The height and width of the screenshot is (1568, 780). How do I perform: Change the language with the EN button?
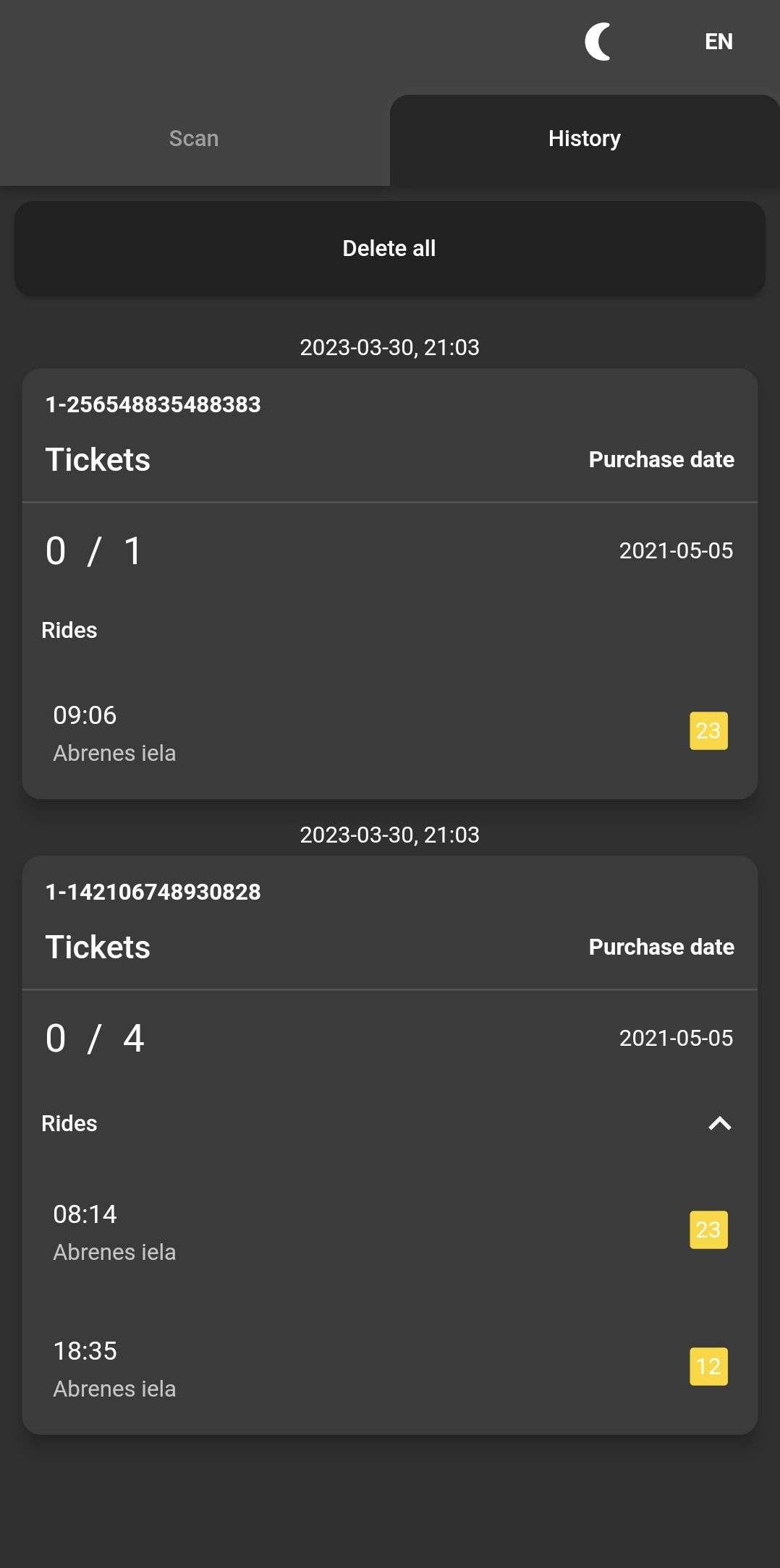(718, 42)
